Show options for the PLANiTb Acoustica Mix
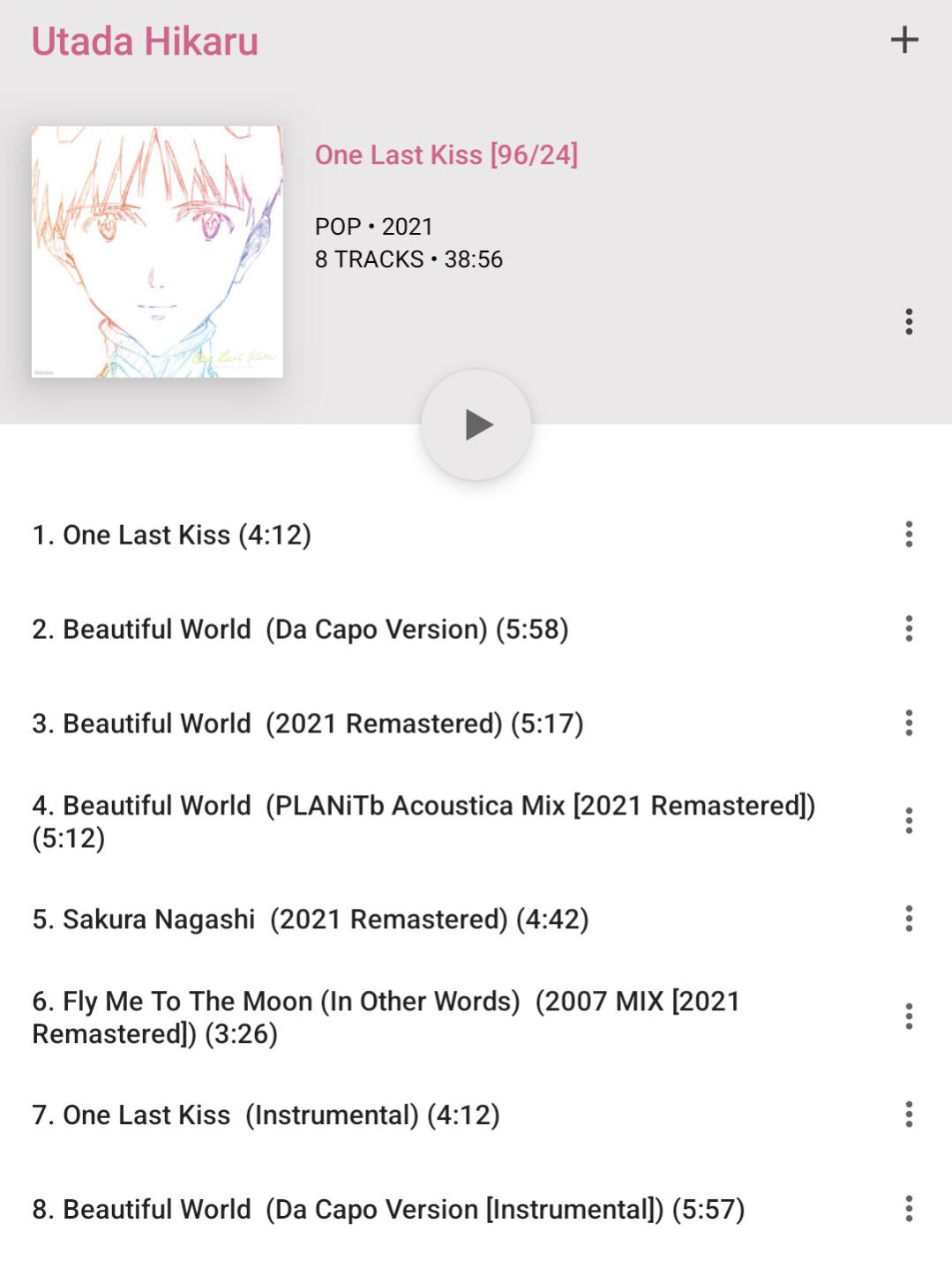 coord(909,821)
